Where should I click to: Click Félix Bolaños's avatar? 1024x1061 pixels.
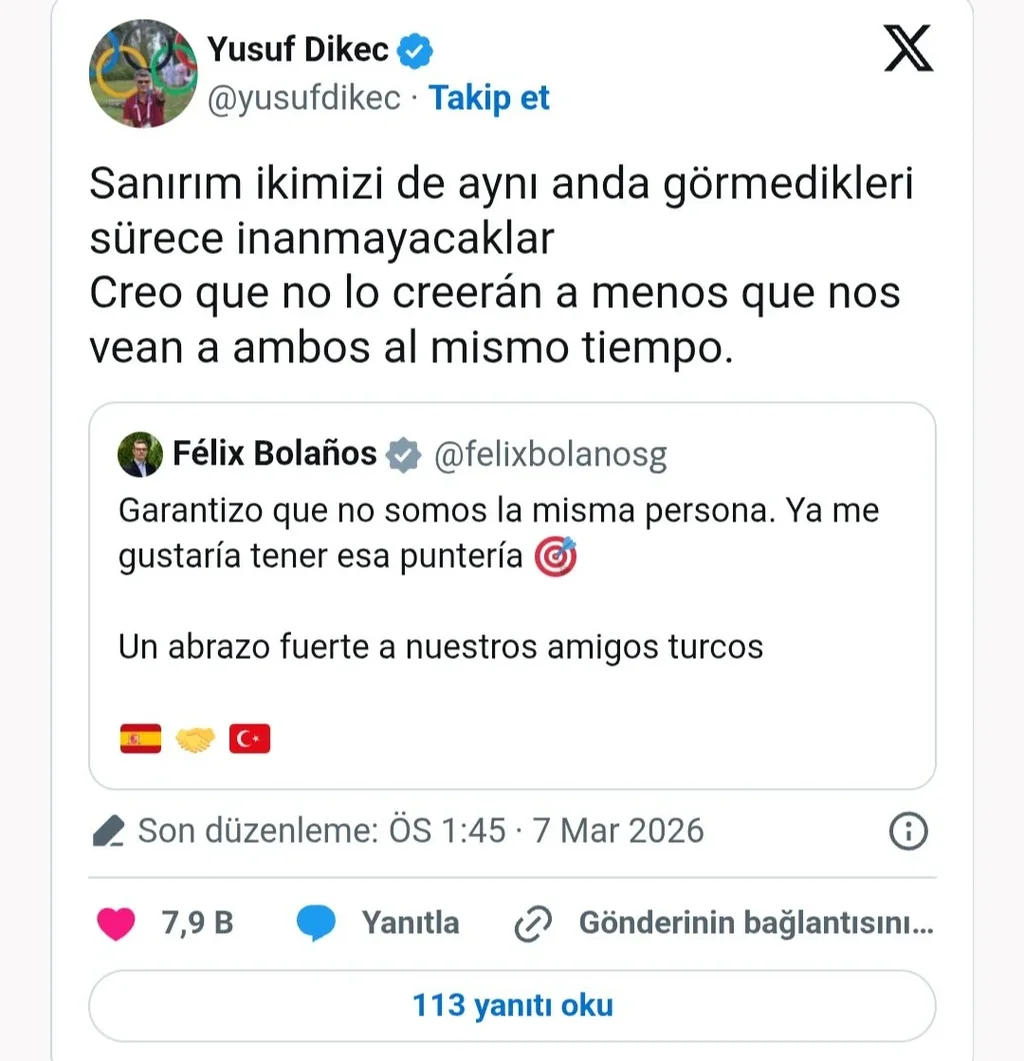(141, 452)
